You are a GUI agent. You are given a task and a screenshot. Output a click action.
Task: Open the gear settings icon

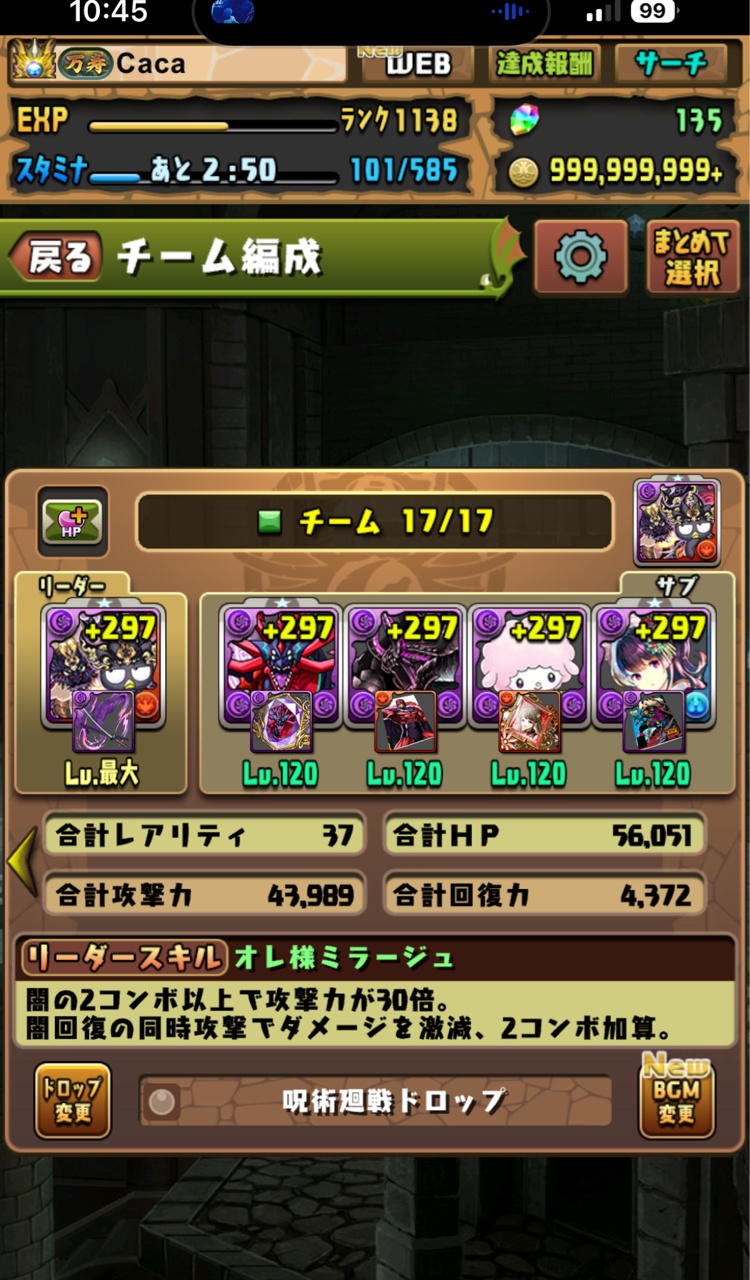tap(581, 257)
